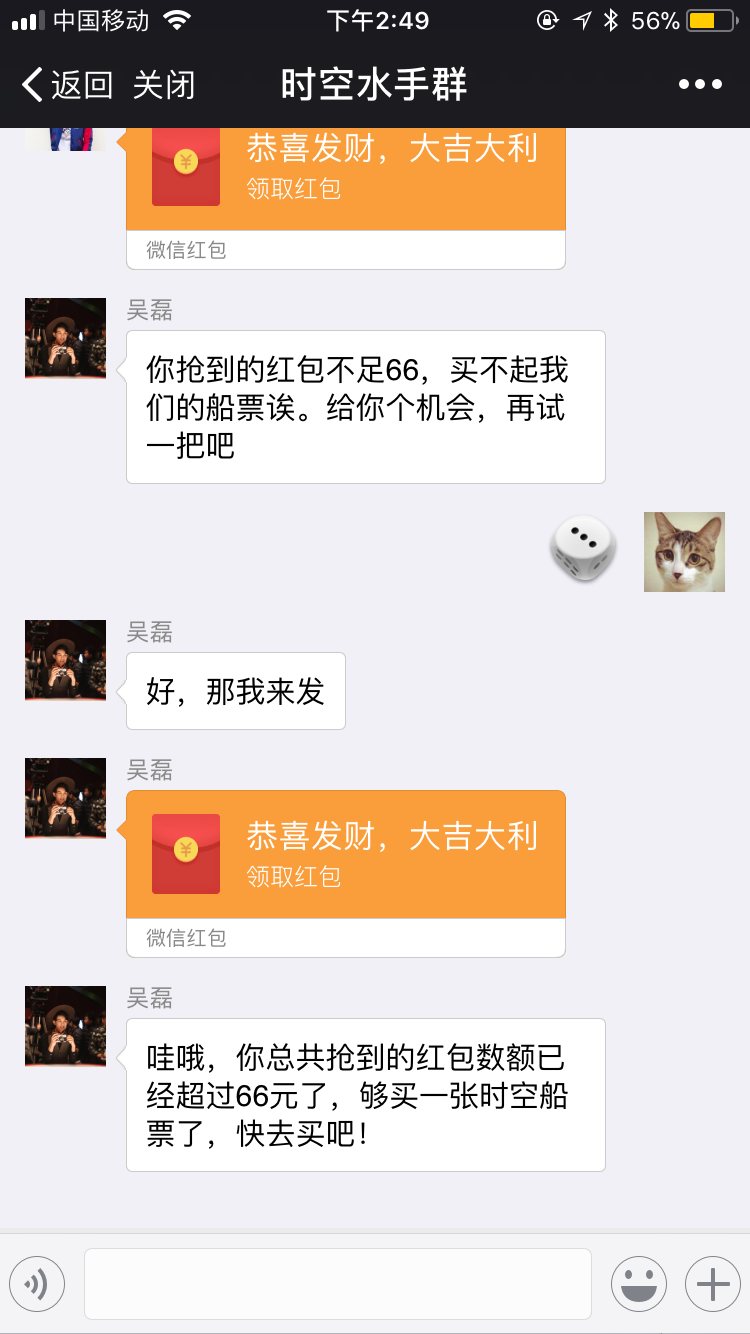Tap the dice message
This screenshot has height=1334, width=750.
[583, 549]
